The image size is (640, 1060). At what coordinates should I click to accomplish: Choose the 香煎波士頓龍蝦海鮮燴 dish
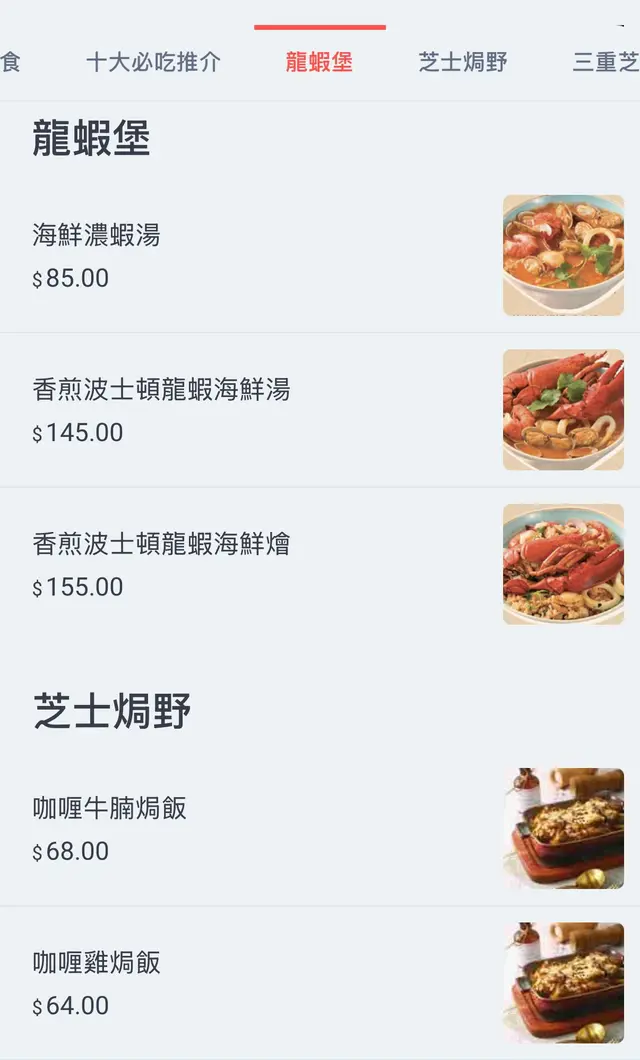(x=161, y=544)
